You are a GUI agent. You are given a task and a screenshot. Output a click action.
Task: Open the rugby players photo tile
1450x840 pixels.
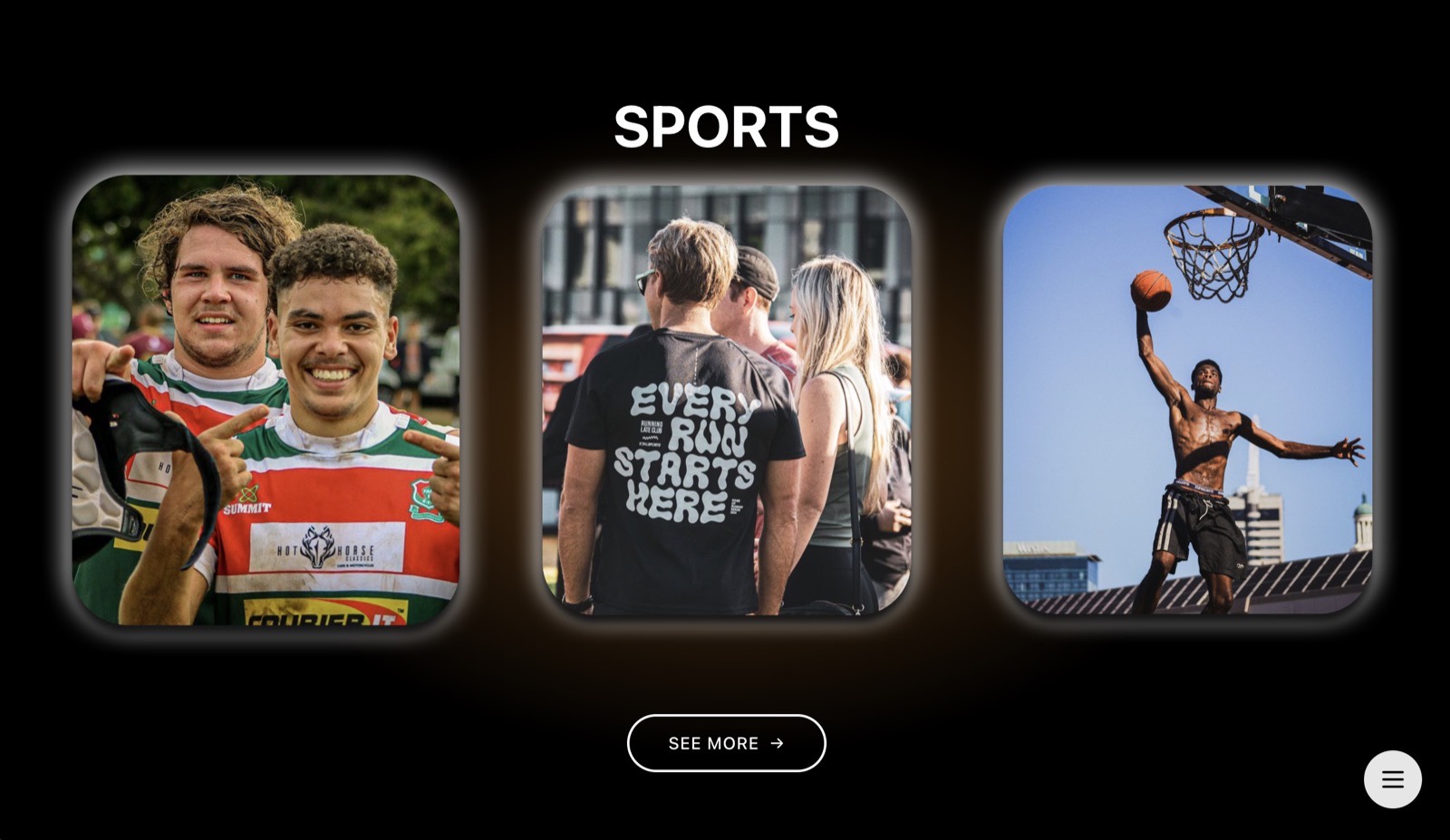(266, 400)
